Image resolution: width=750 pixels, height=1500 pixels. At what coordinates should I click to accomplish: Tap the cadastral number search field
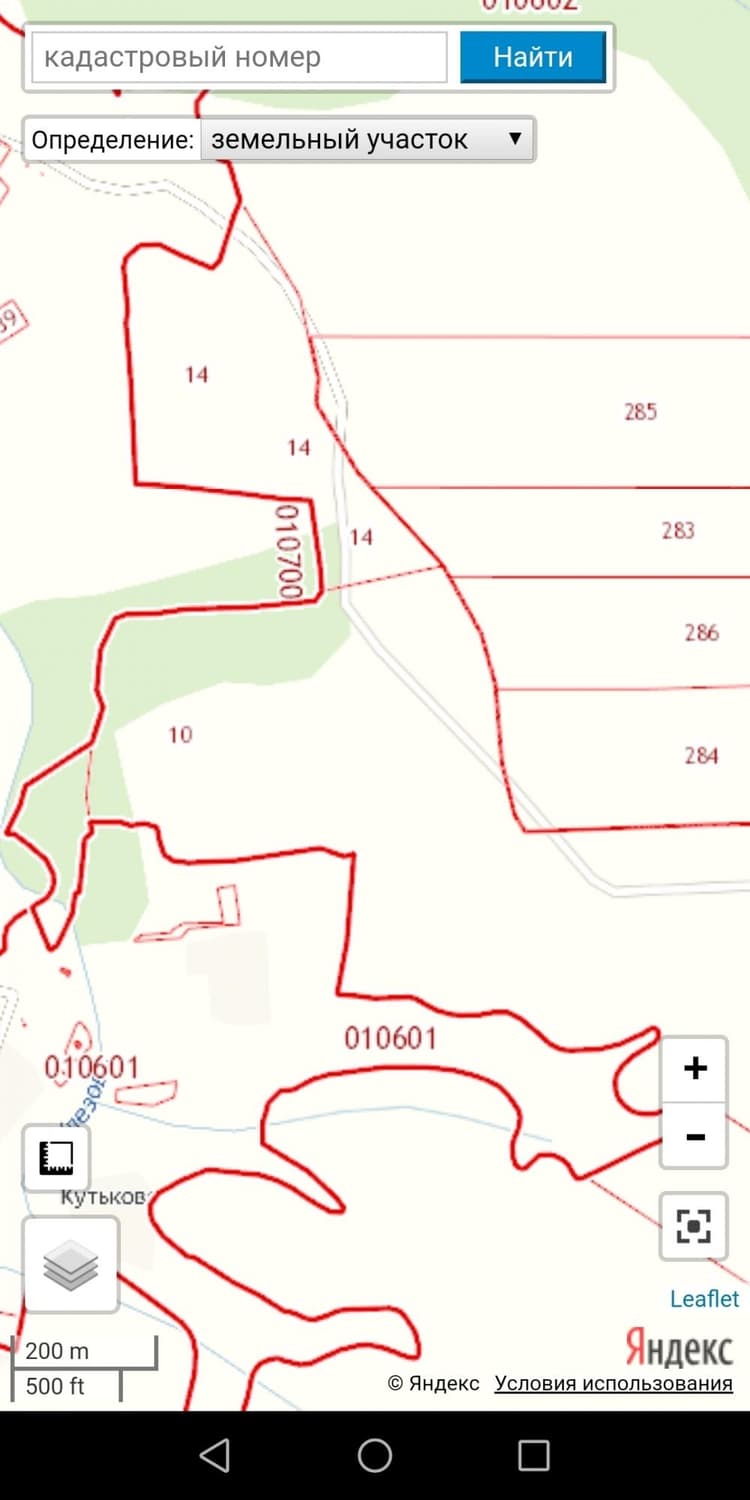[240, 57]
